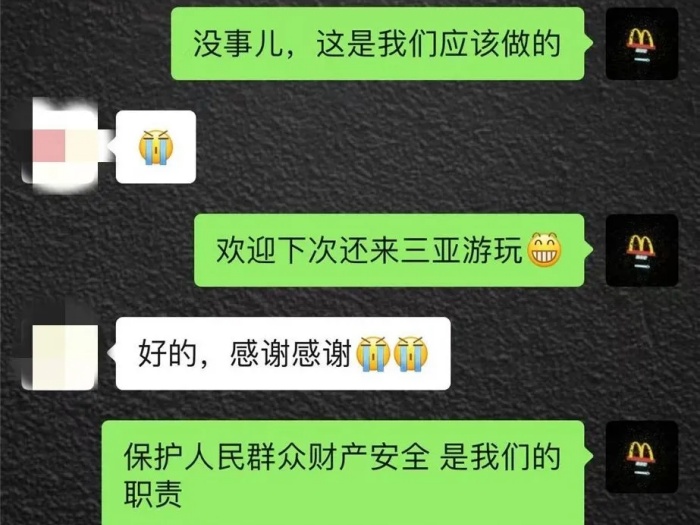Open sender's avatar beside 没事儿 message
The width and height of the screenshot is (700, 525).
(641, 44)
